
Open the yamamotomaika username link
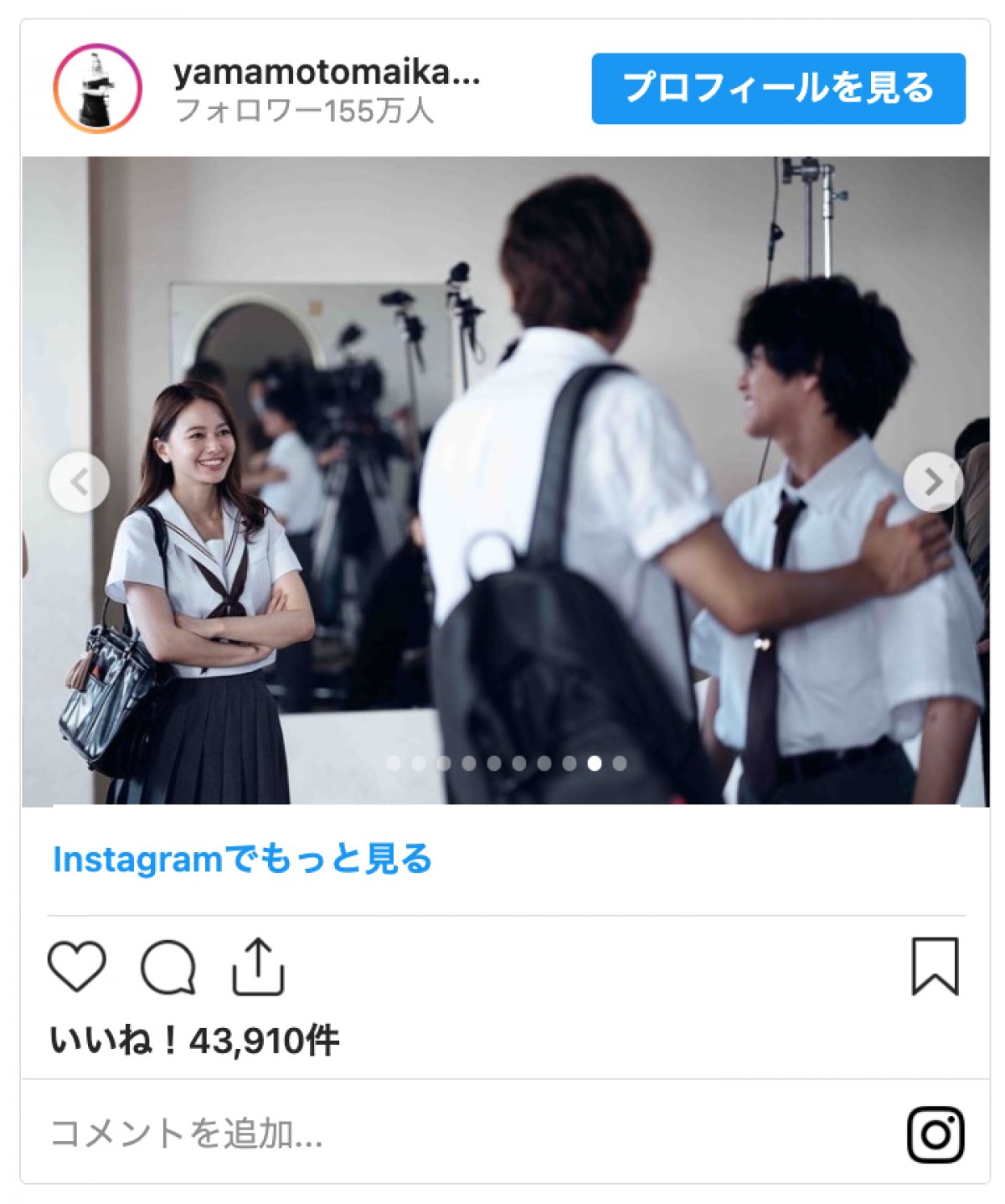[x=327, y=74]
